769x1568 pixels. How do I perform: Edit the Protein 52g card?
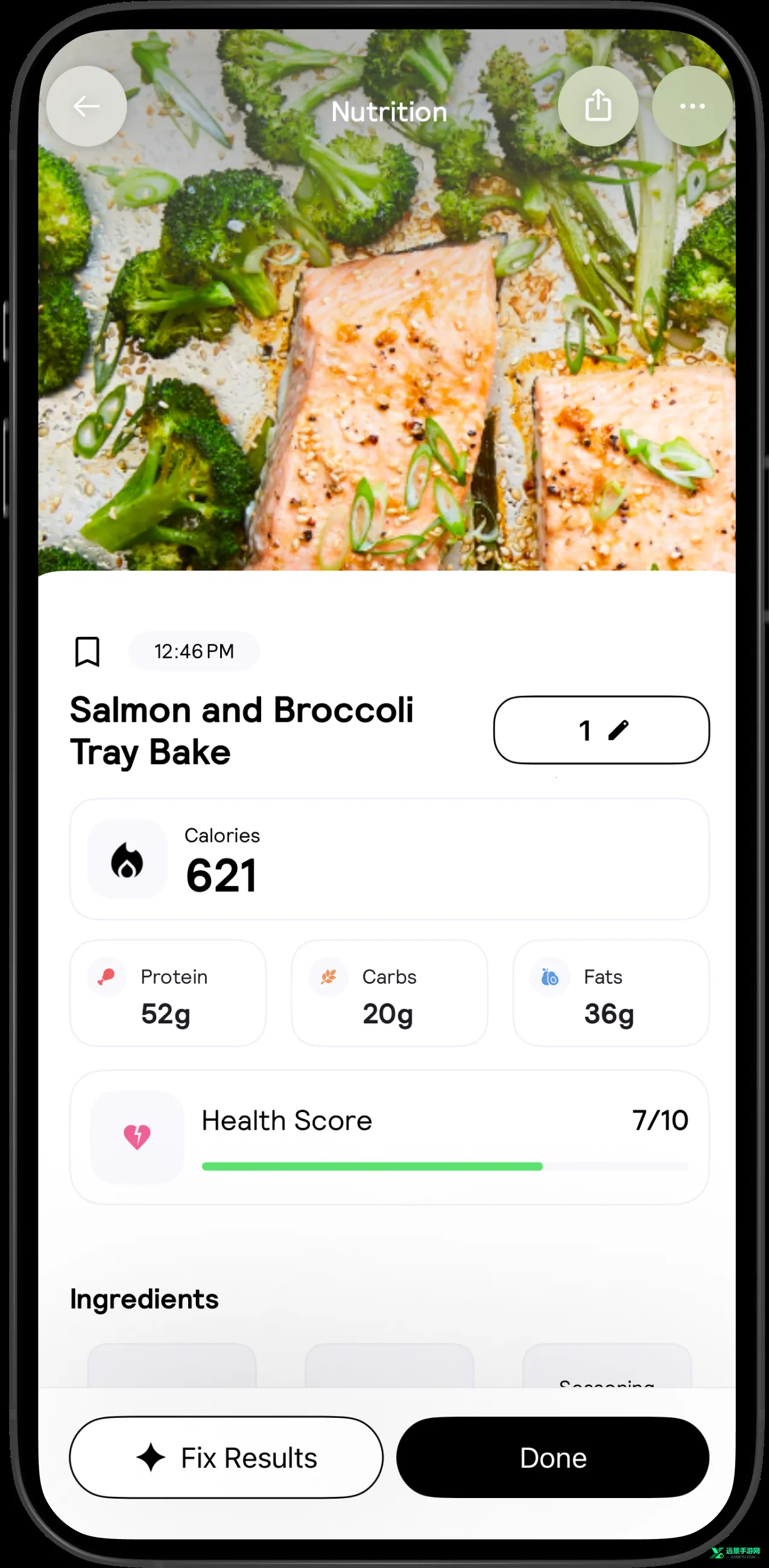168,993
